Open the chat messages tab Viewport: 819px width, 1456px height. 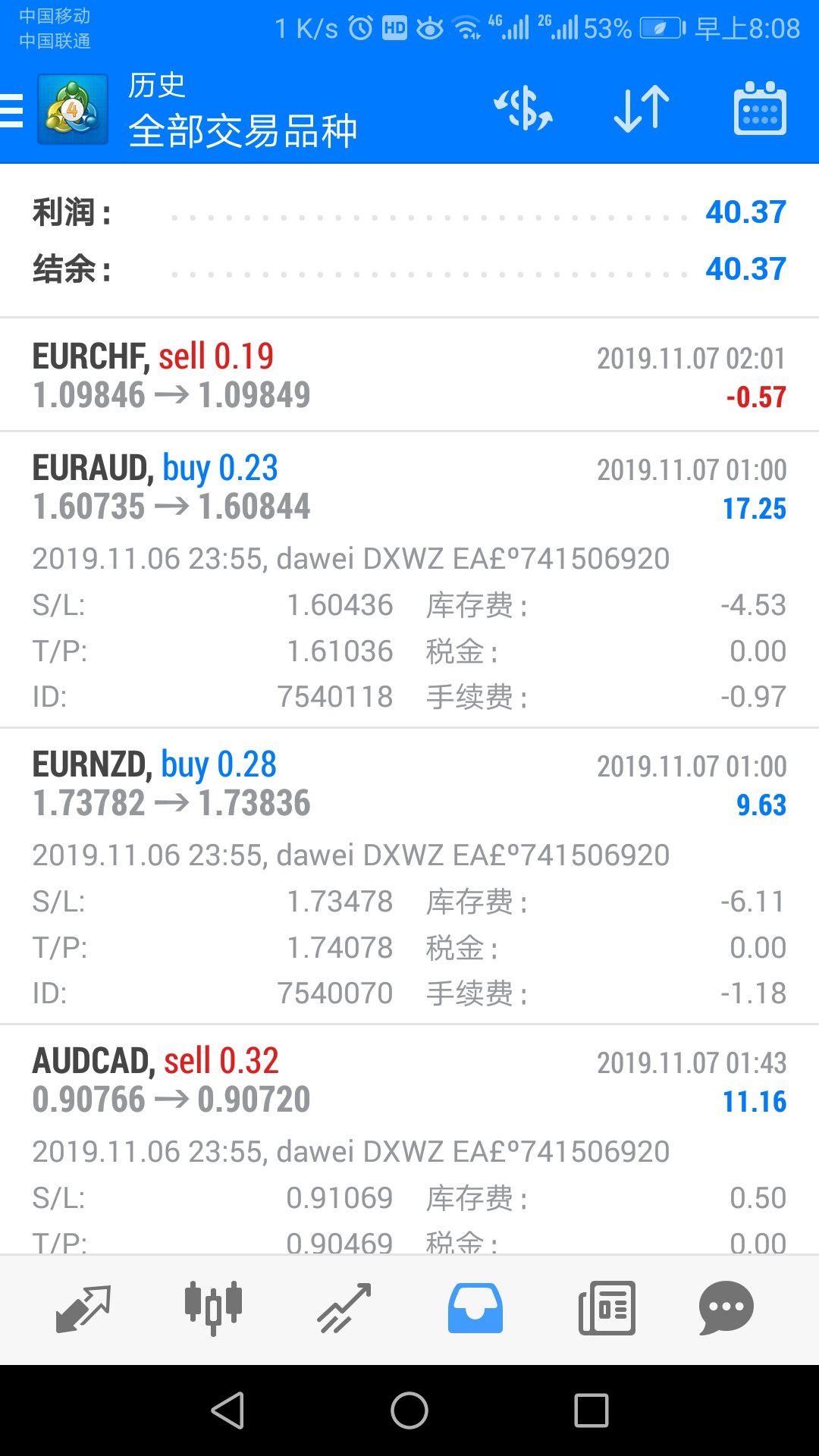[x=726, y=1309]
